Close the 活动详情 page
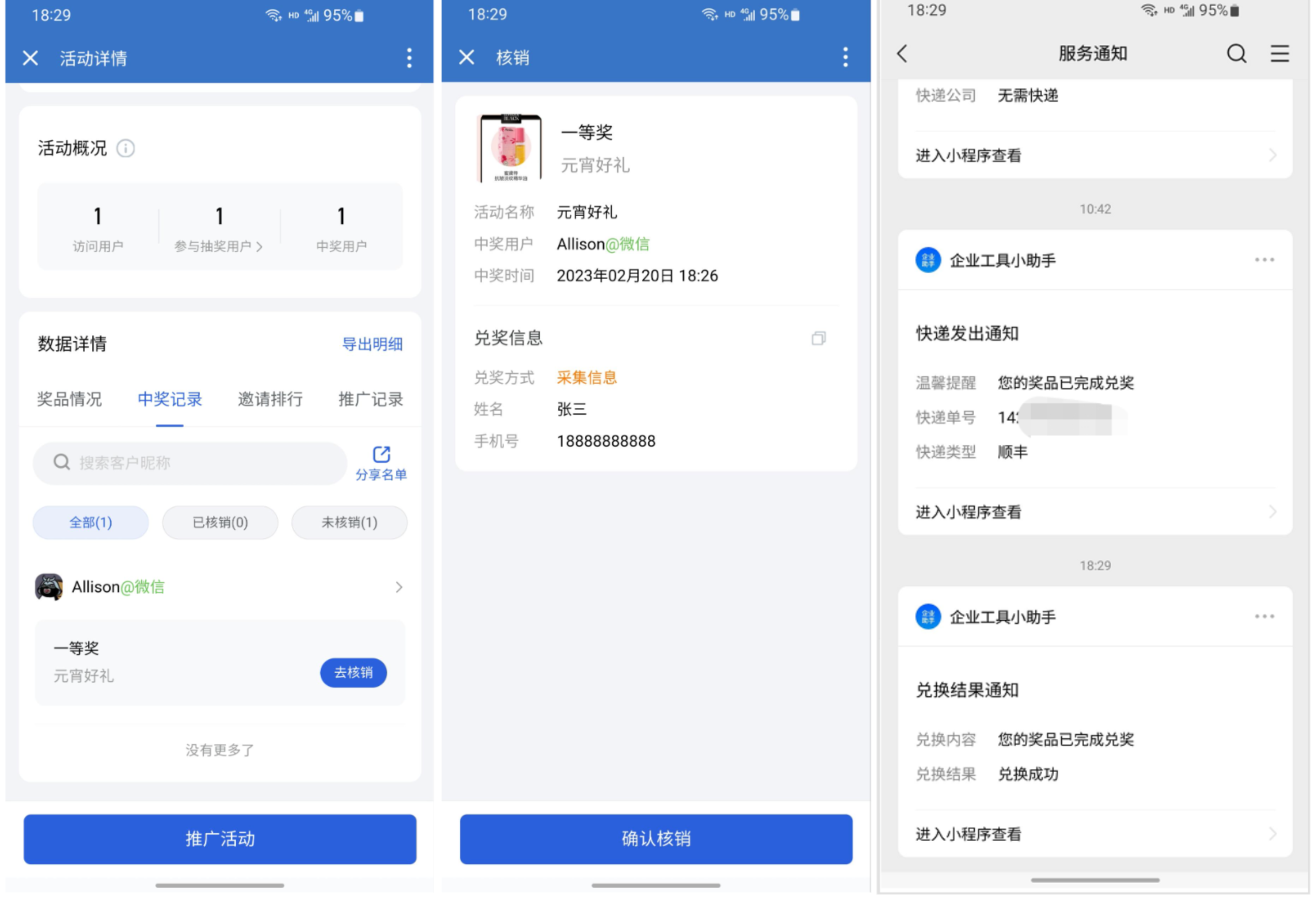Image resolution: width=1316 pixels, height=905 pixels. 30,58
